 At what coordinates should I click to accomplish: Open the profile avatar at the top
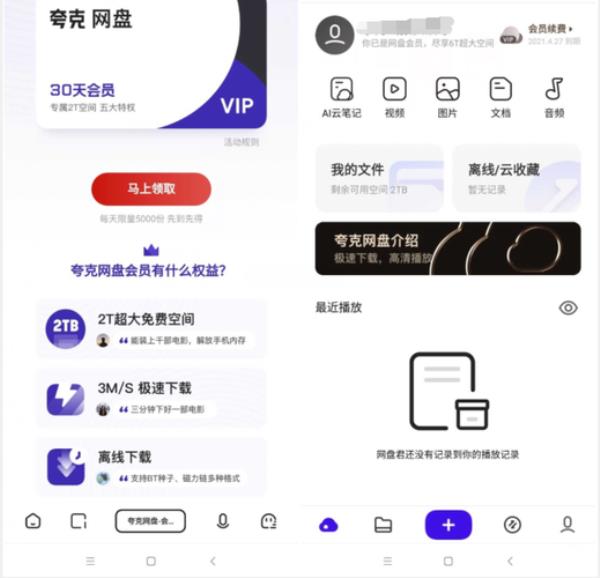[x=335, y=35]
